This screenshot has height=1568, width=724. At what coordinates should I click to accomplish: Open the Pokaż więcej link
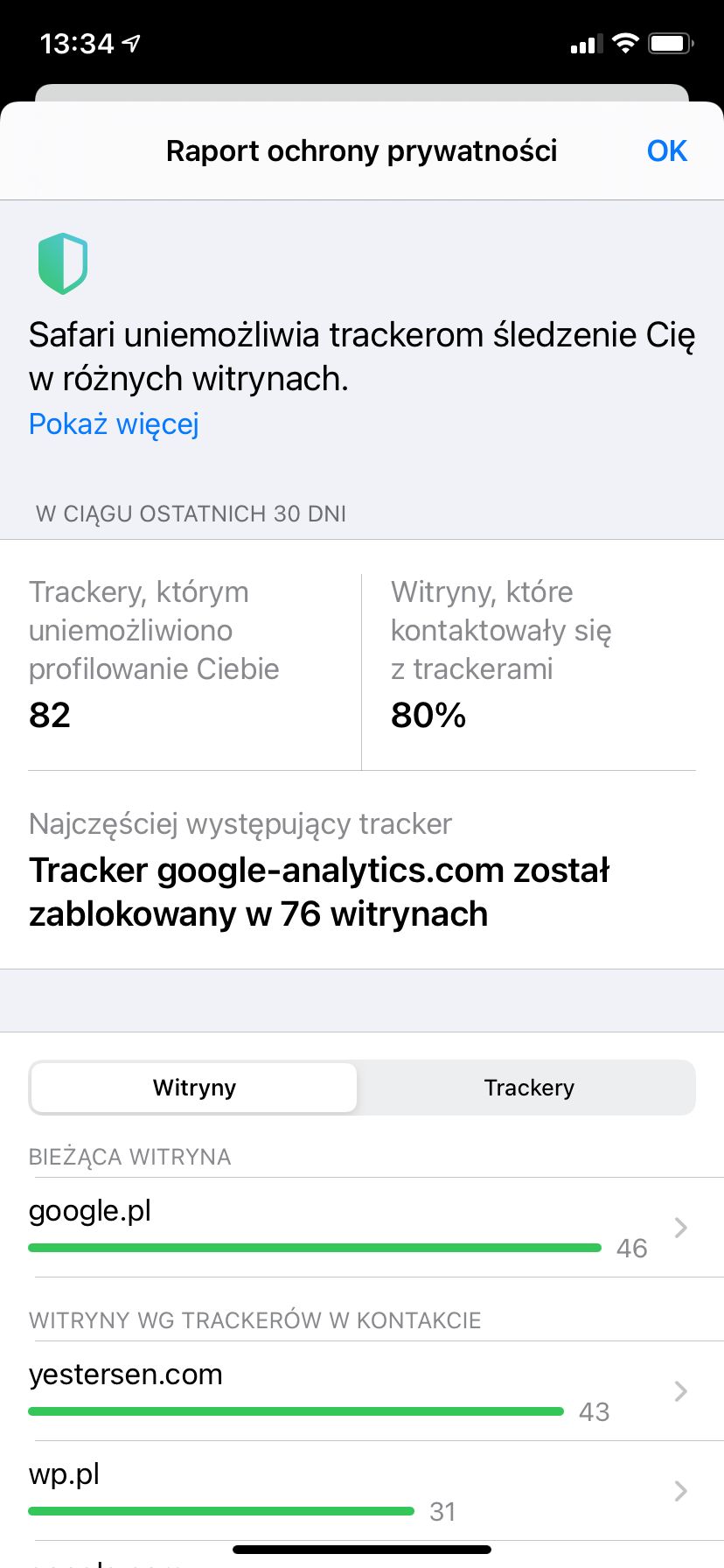[x=114, y=424]
